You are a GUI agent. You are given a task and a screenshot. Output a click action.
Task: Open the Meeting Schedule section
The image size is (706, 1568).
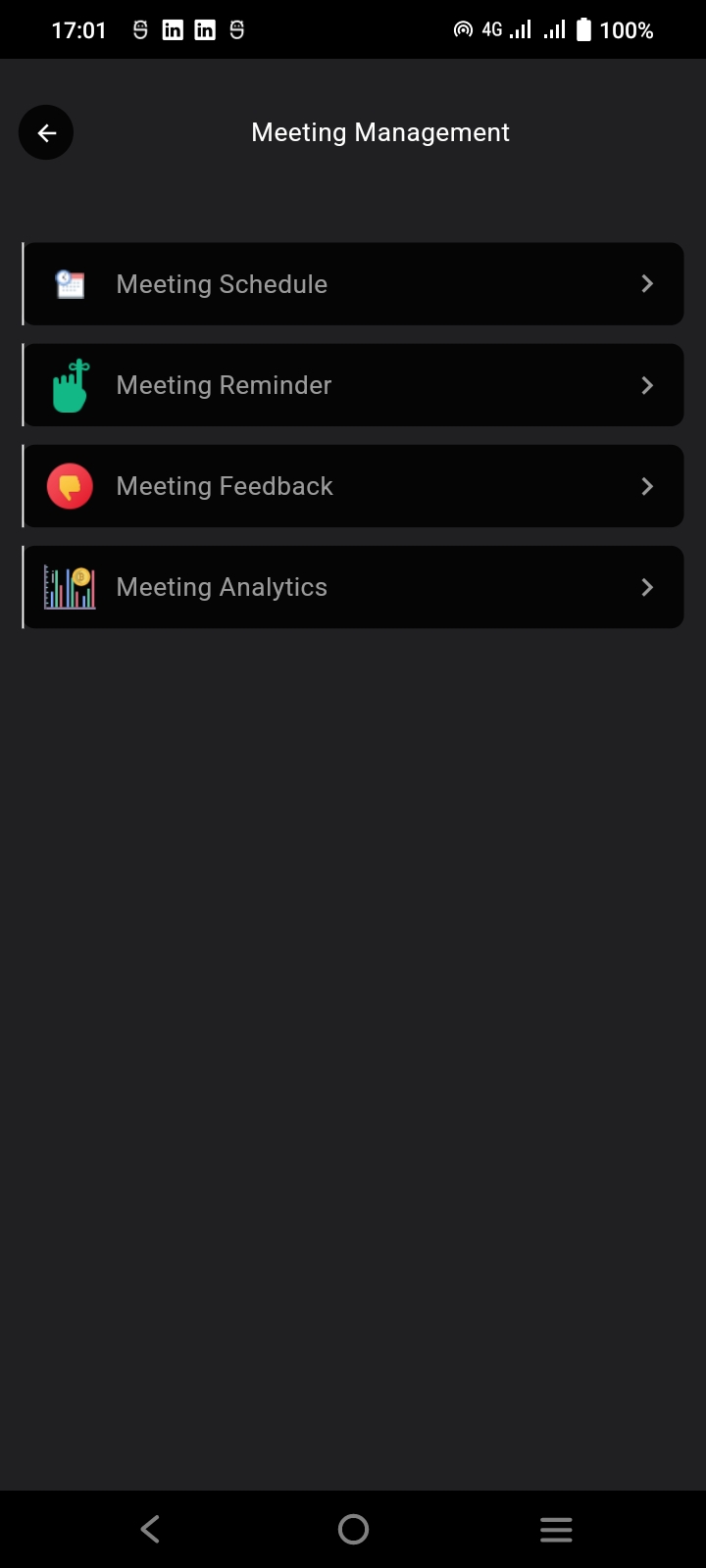pos(353,283)
